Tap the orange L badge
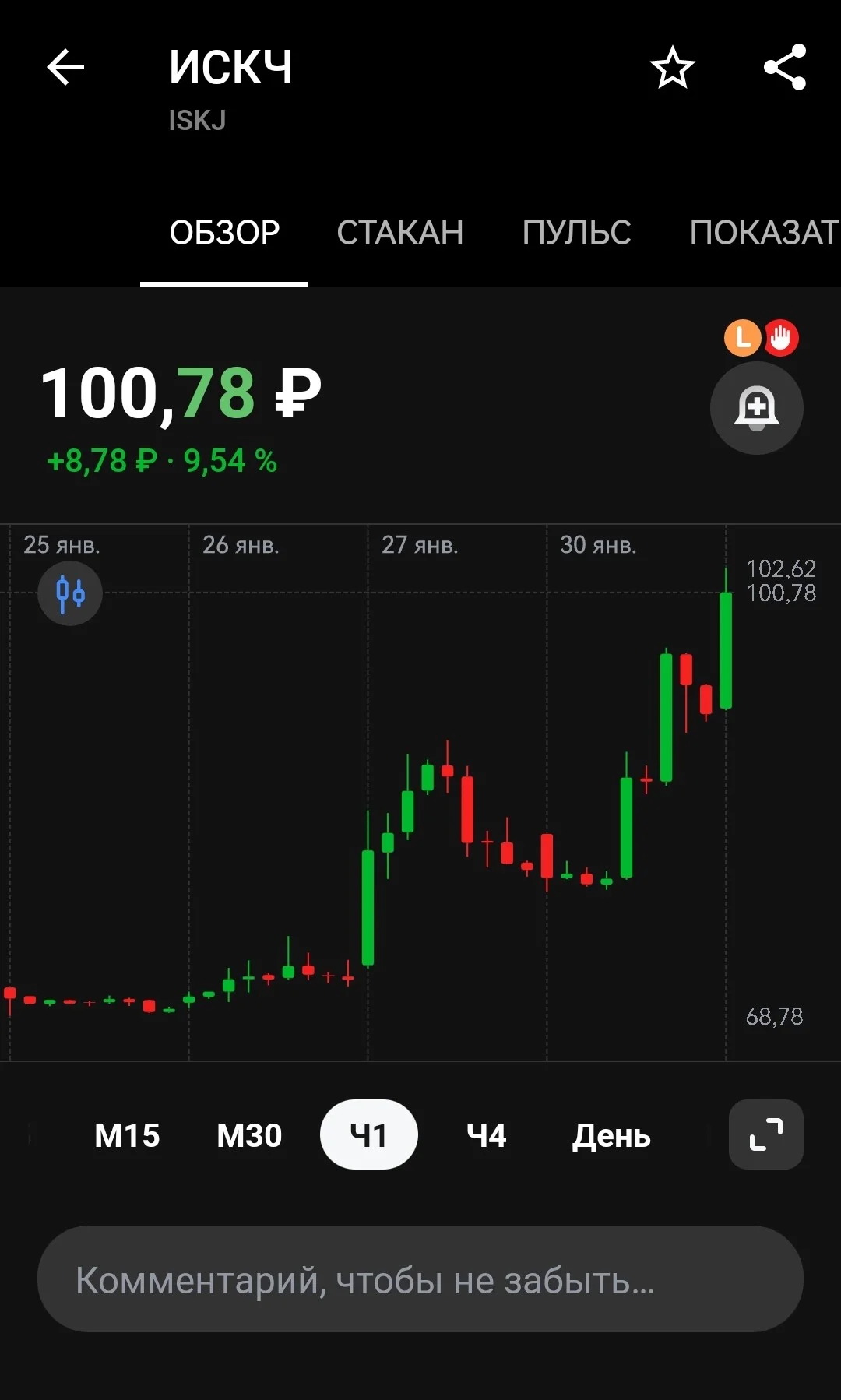 [742, 338]
